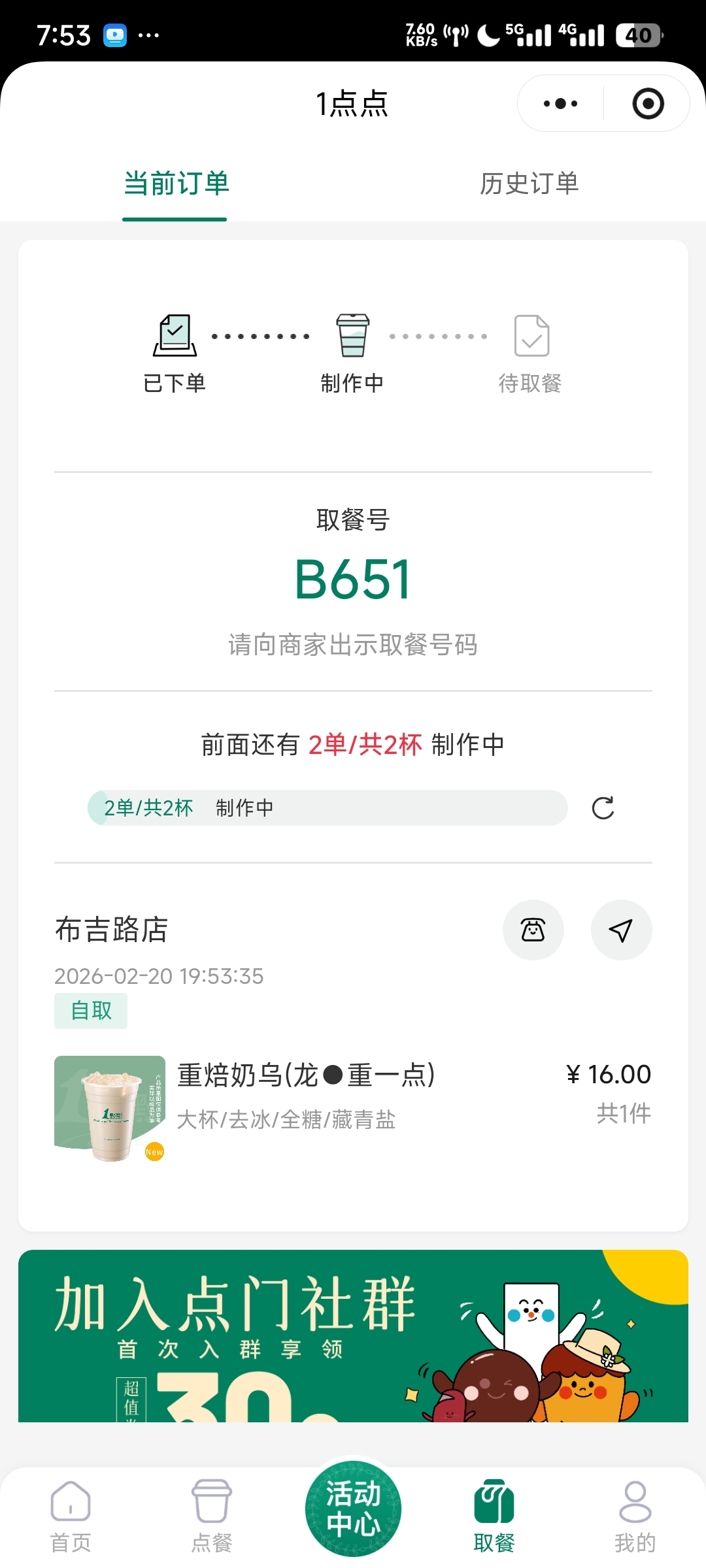Open the 加入点门社群 banner

tap(353, 1335)
